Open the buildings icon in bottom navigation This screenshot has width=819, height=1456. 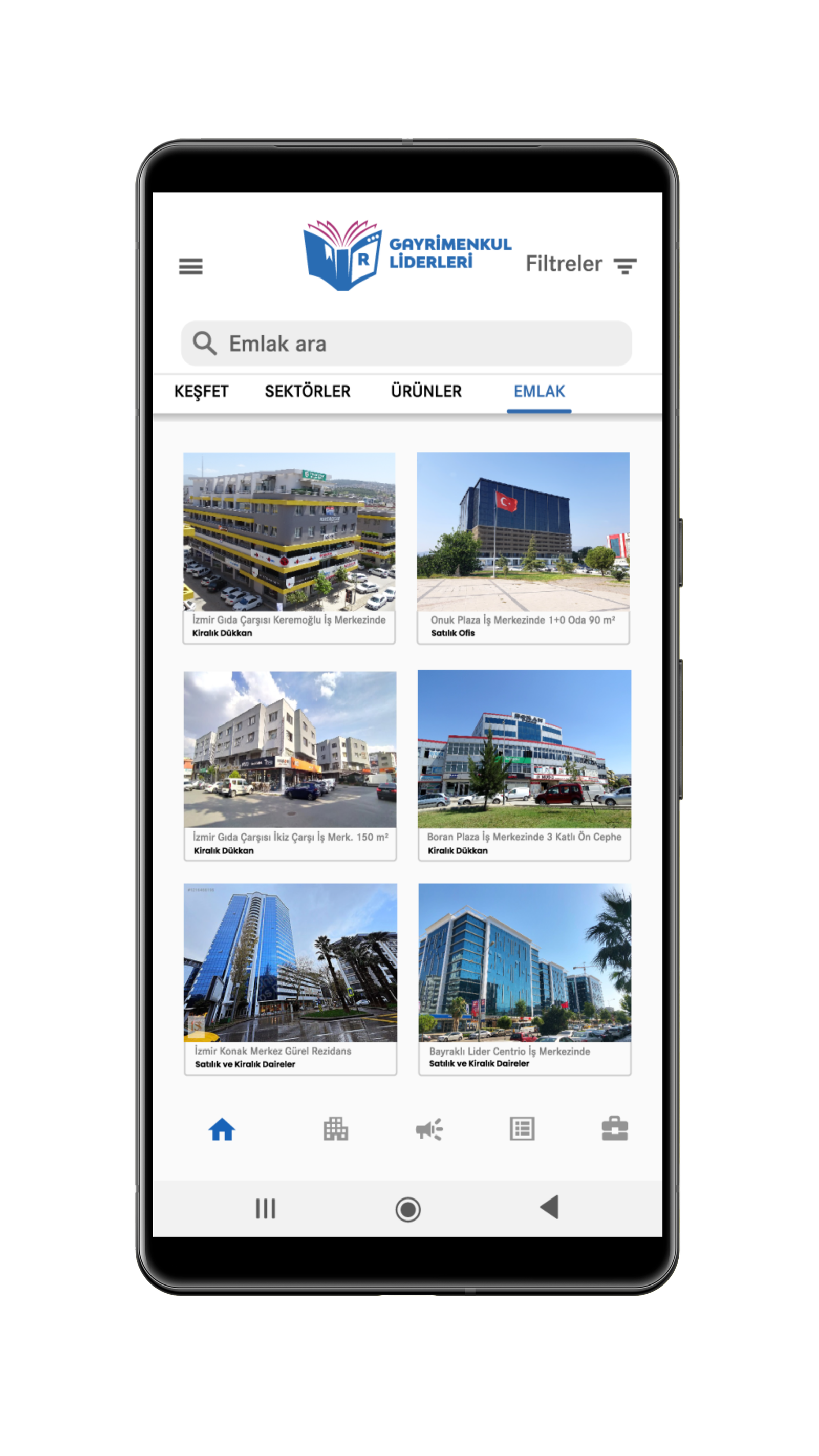pos(335,1129)
